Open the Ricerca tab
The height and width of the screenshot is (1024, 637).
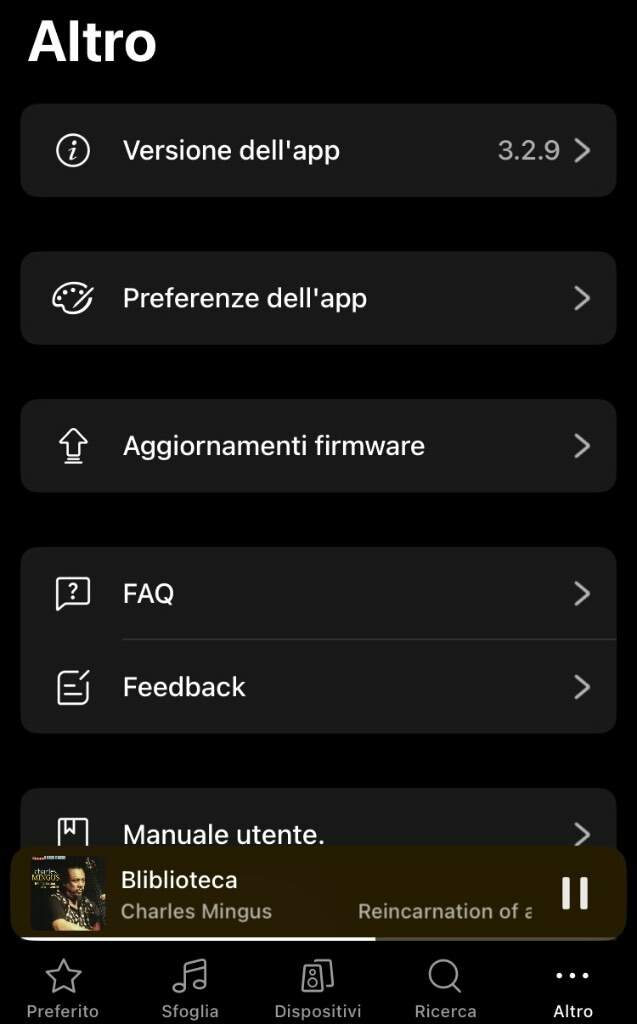tap(445, 989)
